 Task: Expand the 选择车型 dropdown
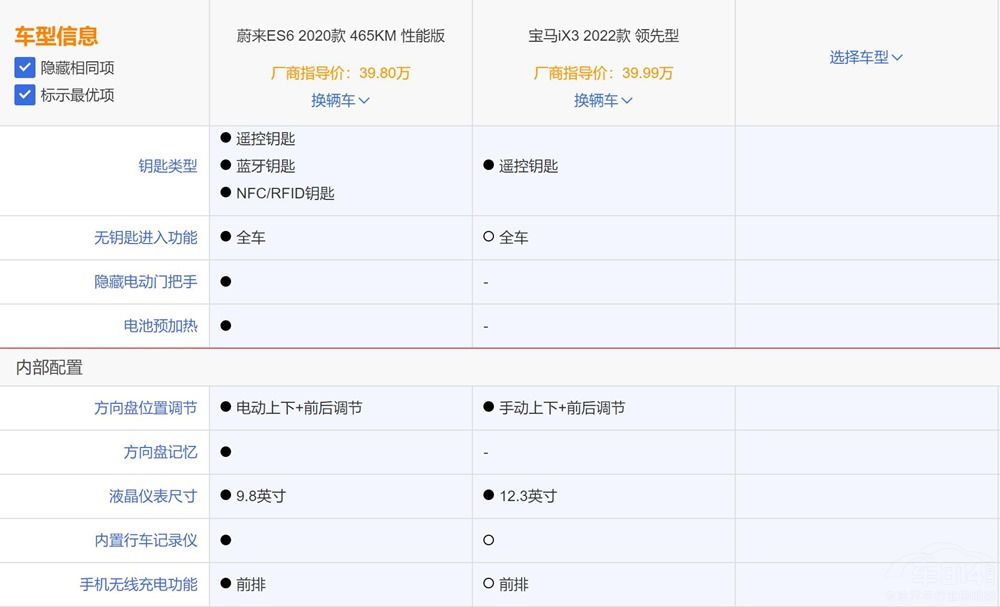[866, 58]
